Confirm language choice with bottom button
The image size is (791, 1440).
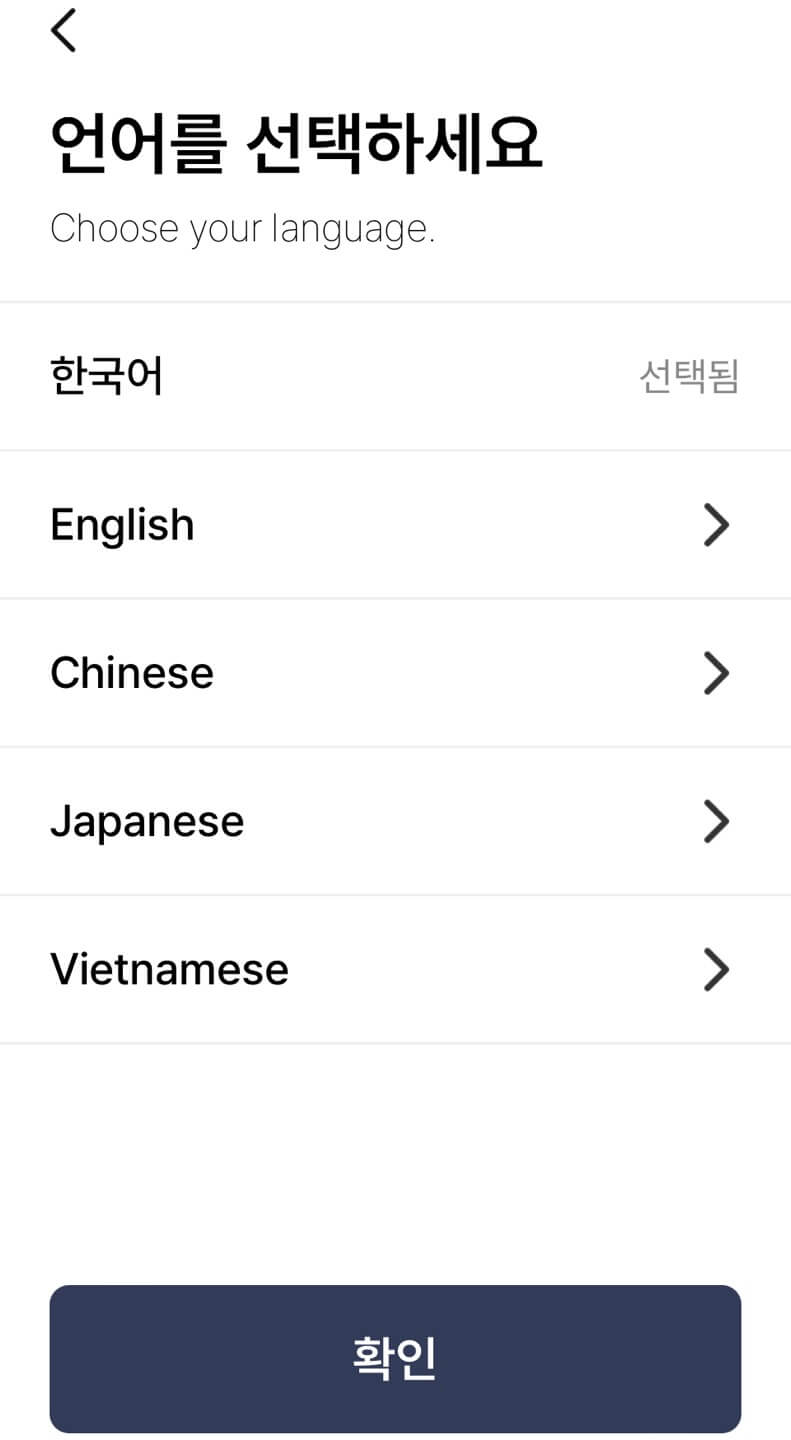[395, 1358]
